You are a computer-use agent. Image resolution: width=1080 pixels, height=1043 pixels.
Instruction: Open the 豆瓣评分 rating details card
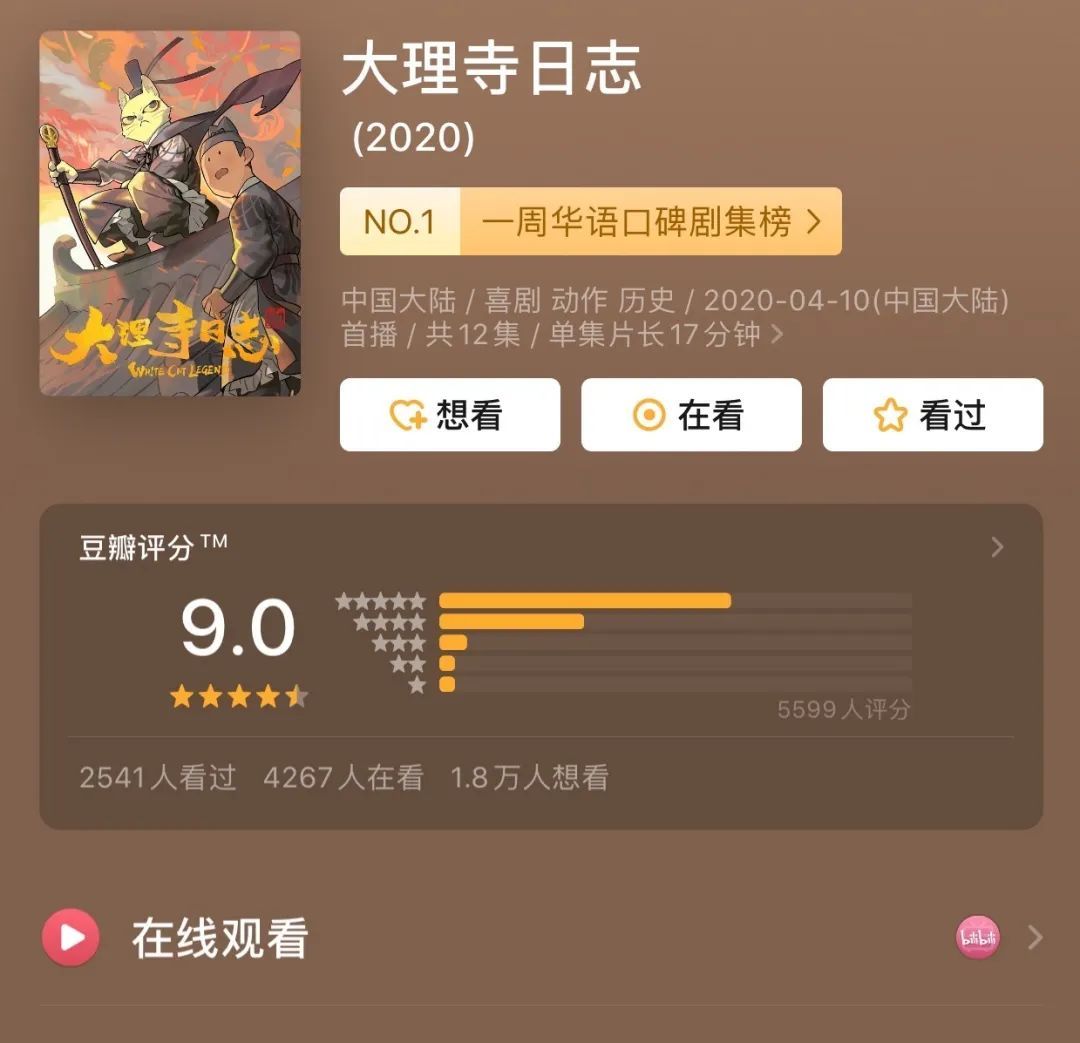click(x=996, y=547)
